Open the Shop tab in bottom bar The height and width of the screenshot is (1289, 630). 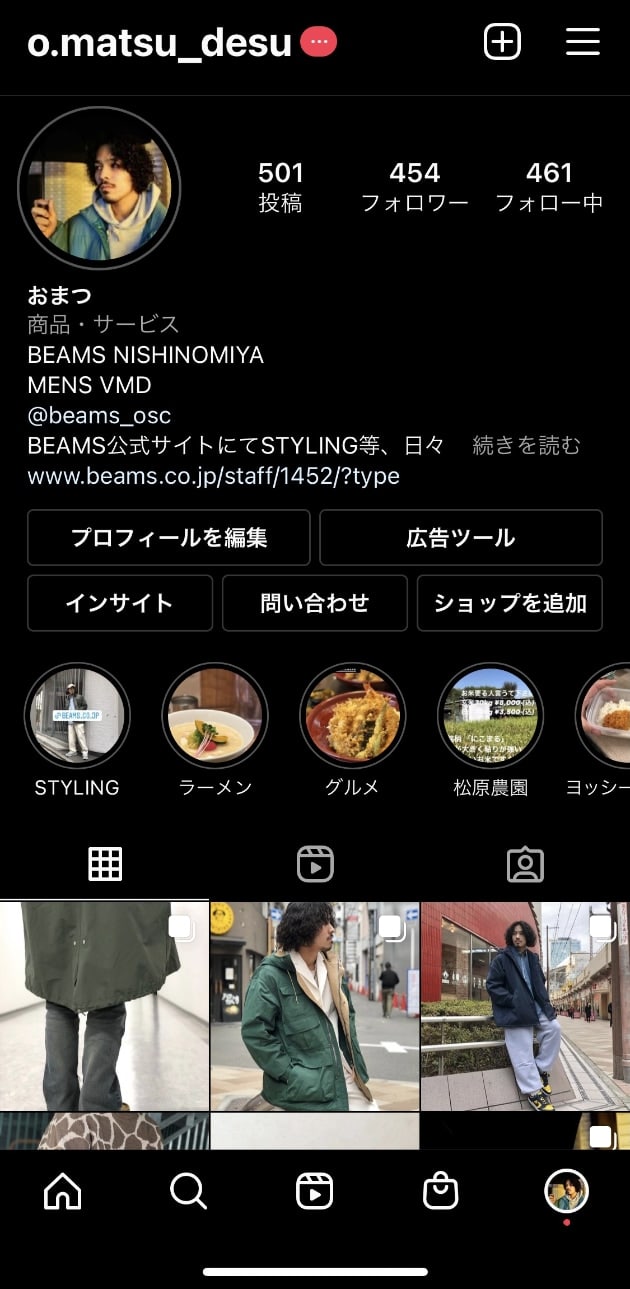(440, 1191)
